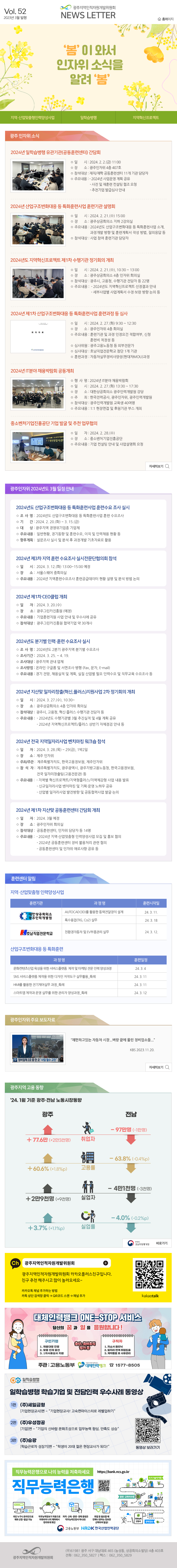Image resolution: width=177 pixels, height=1568 pixels.
Task: Open the 홈페이지 link at top
Action: (x=165, y=19)
